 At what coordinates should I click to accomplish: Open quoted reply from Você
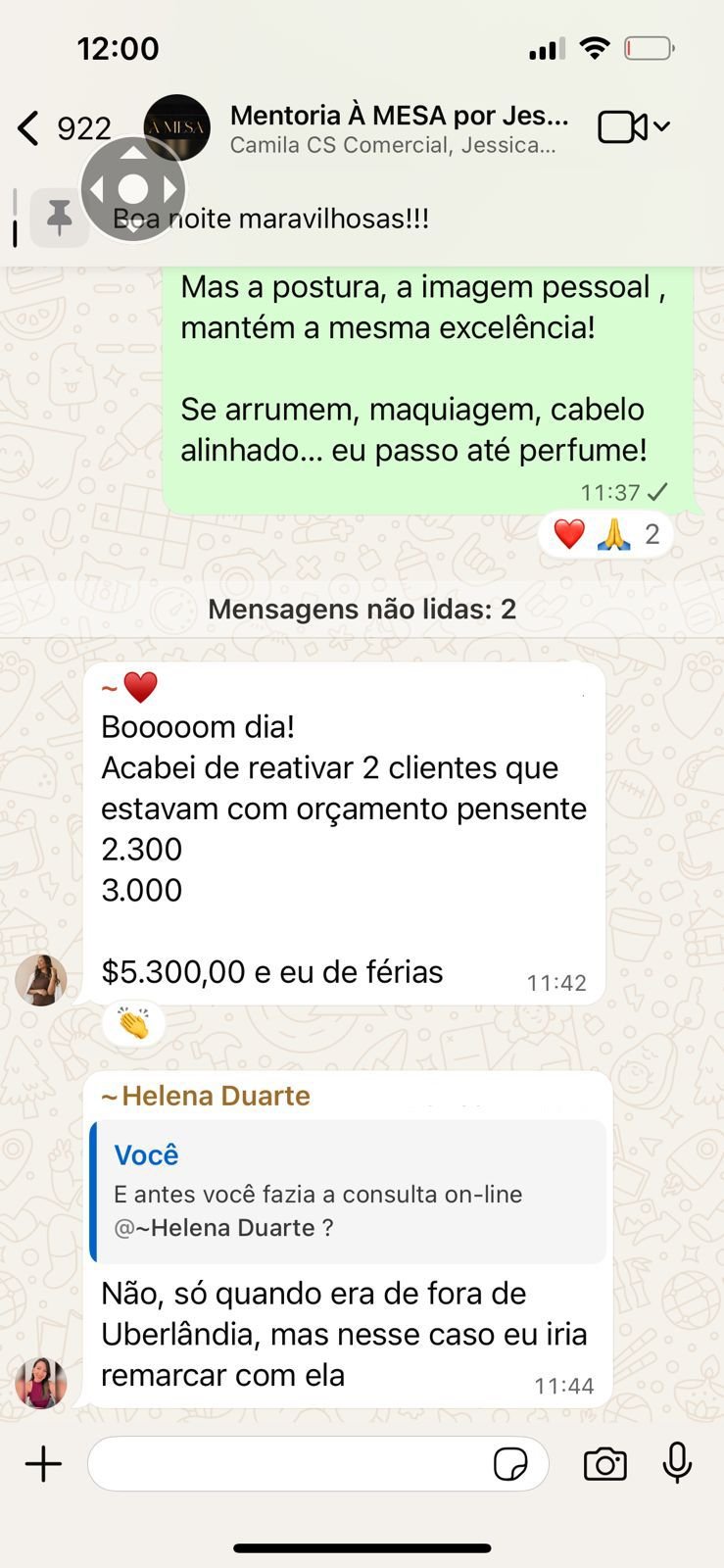point(349,1192)
